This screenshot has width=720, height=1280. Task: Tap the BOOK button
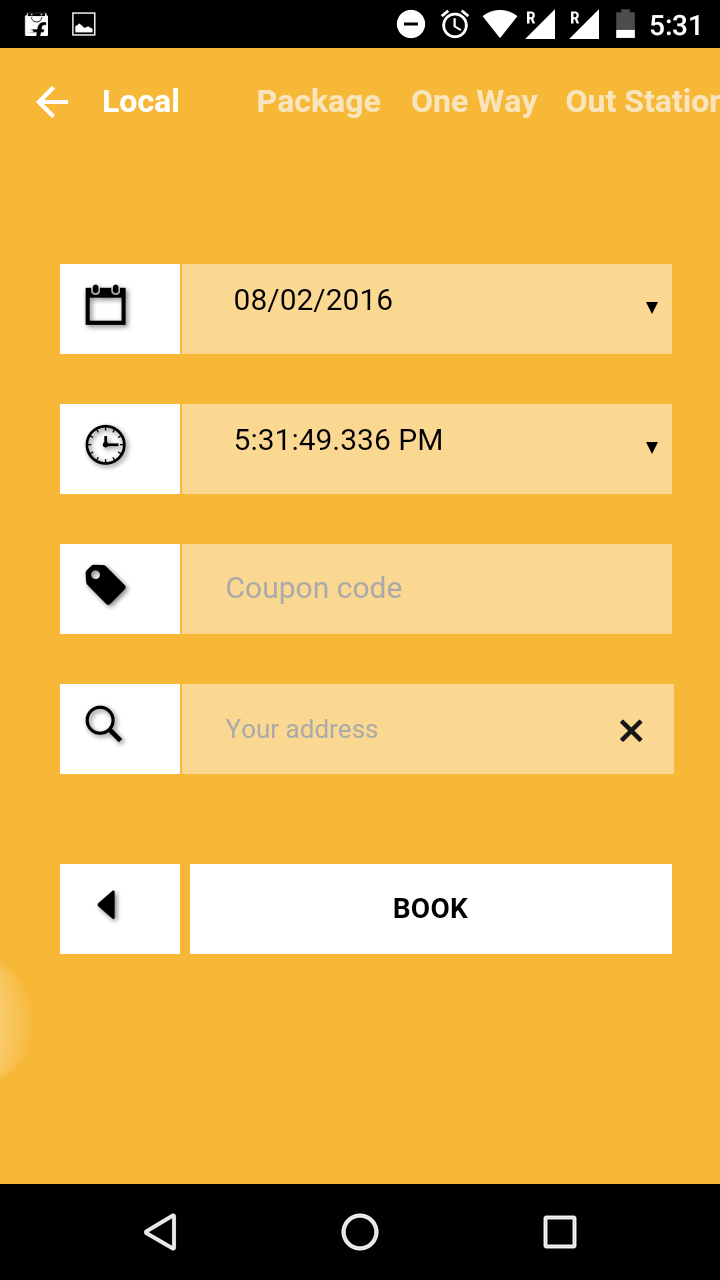coord(430,908)
